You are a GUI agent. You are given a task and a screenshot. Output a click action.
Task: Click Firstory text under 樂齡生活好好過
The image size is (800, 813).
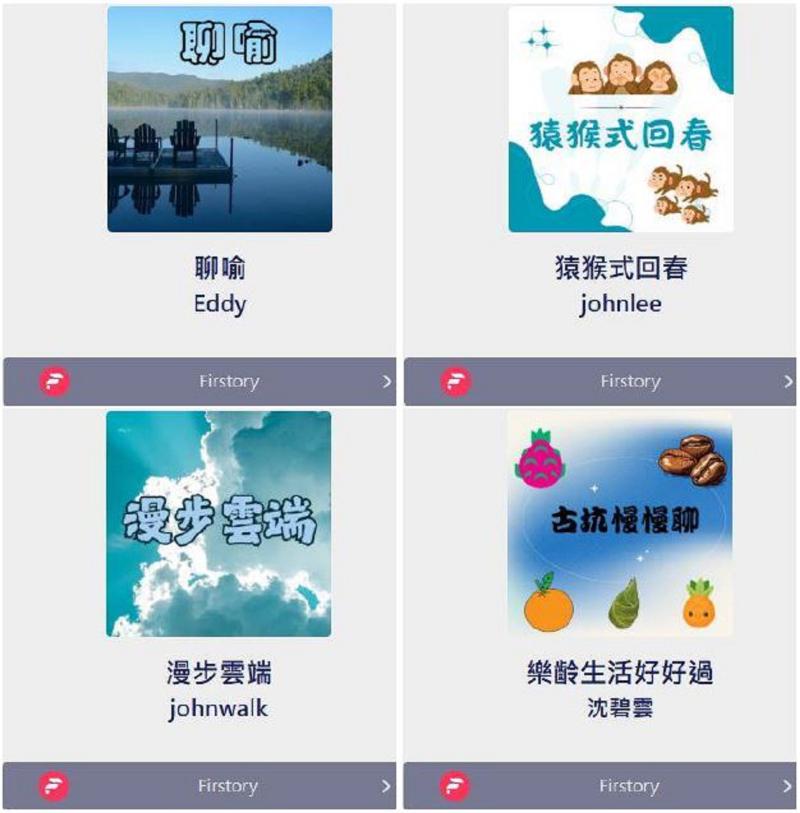point(630,786)
